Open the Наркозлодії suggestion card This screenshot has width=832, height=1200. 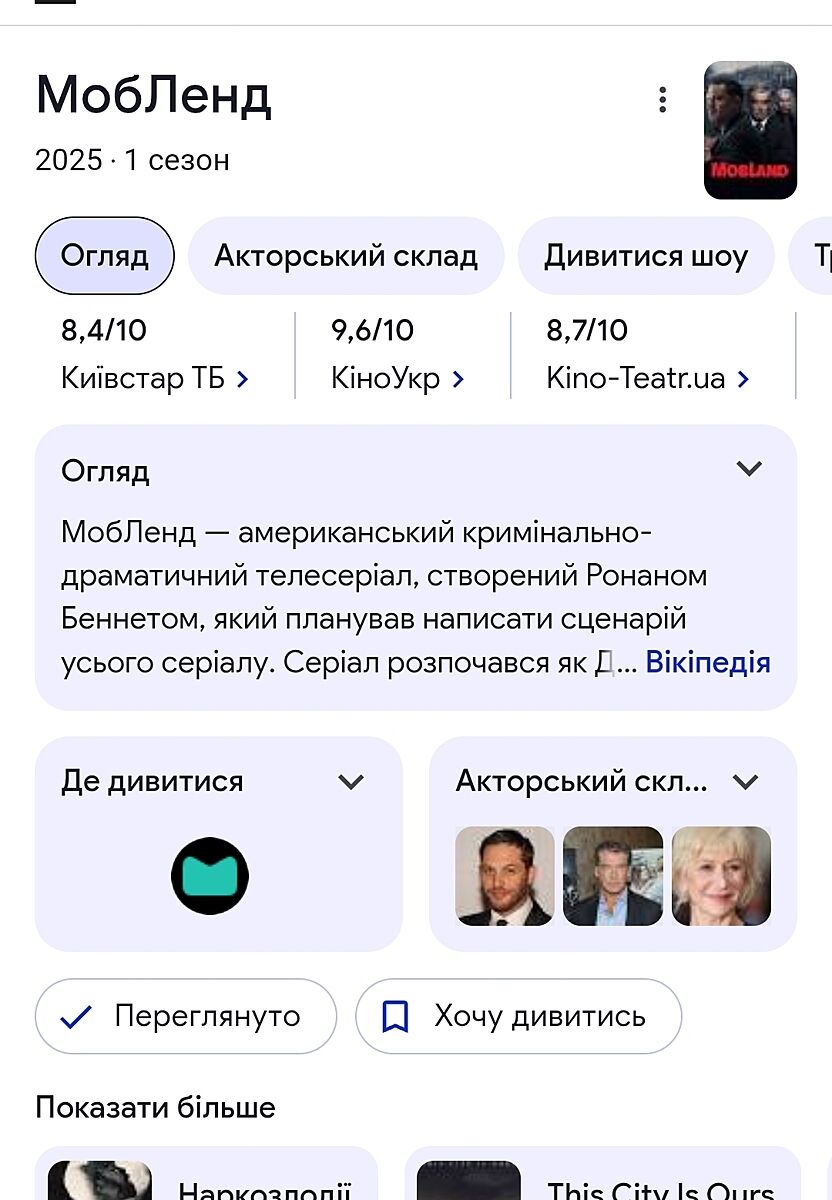click(207, 1180)
